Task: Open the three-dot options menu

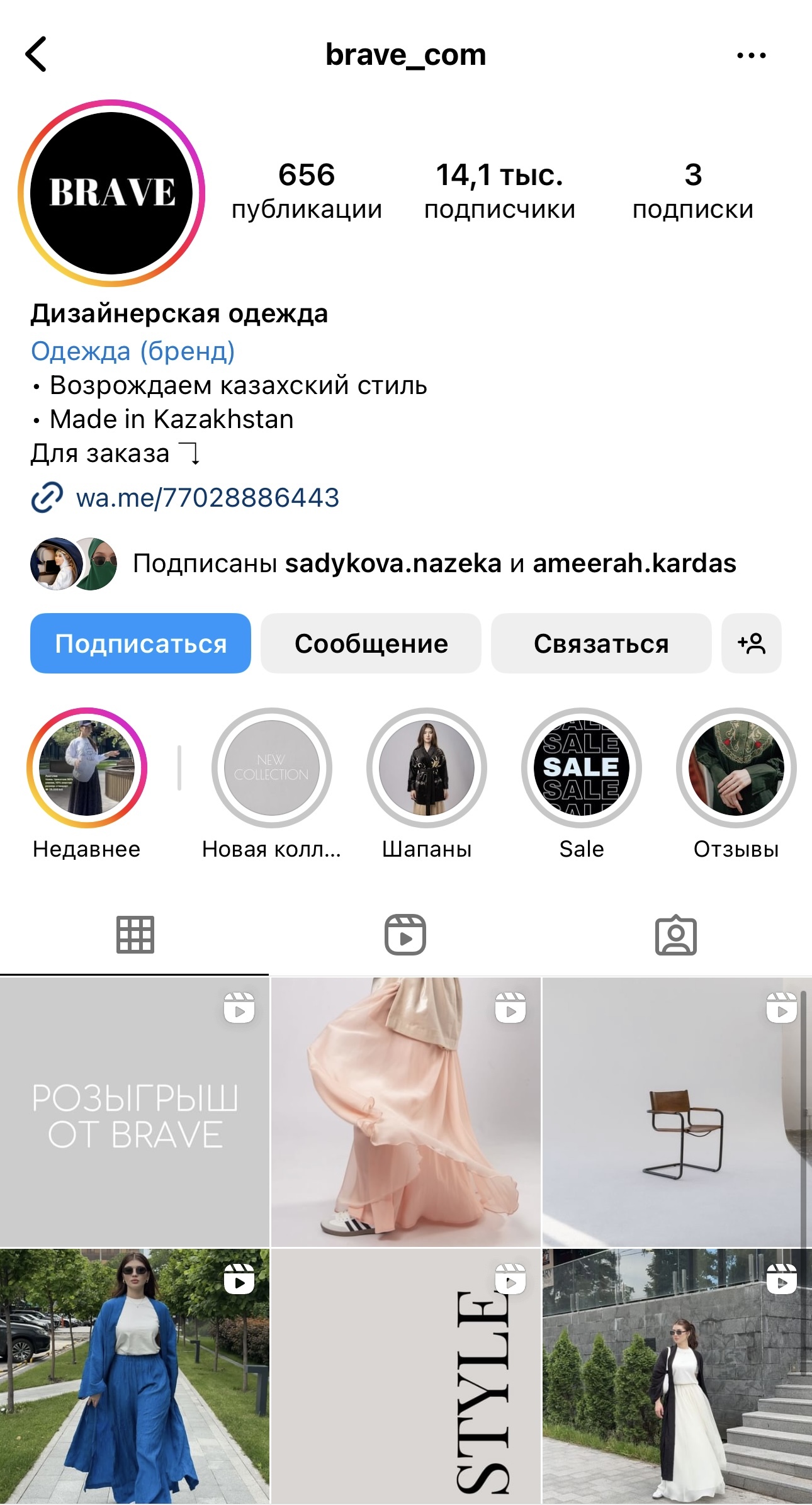Action: click(x=751, y=55)
